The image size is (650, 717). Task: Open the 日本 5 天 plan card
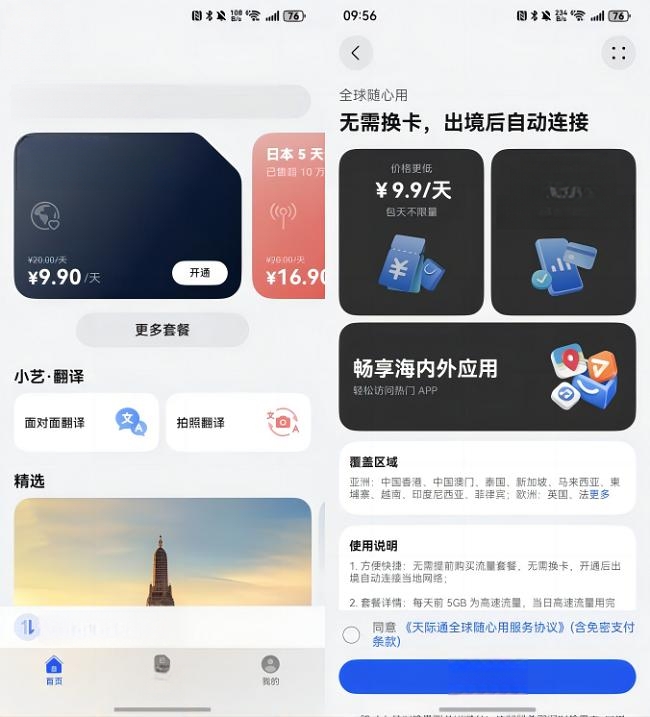tap(289, 215)
